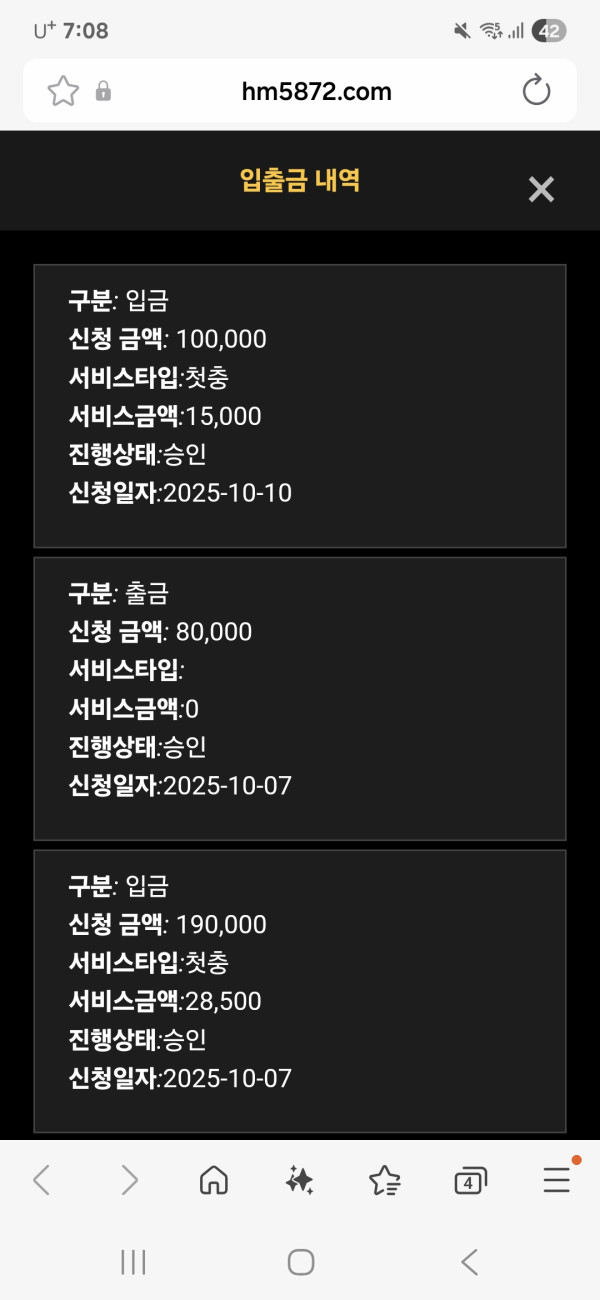Tap the system home button
The height and width of the screenshot is (1300, 600).
click(301, 1262)
